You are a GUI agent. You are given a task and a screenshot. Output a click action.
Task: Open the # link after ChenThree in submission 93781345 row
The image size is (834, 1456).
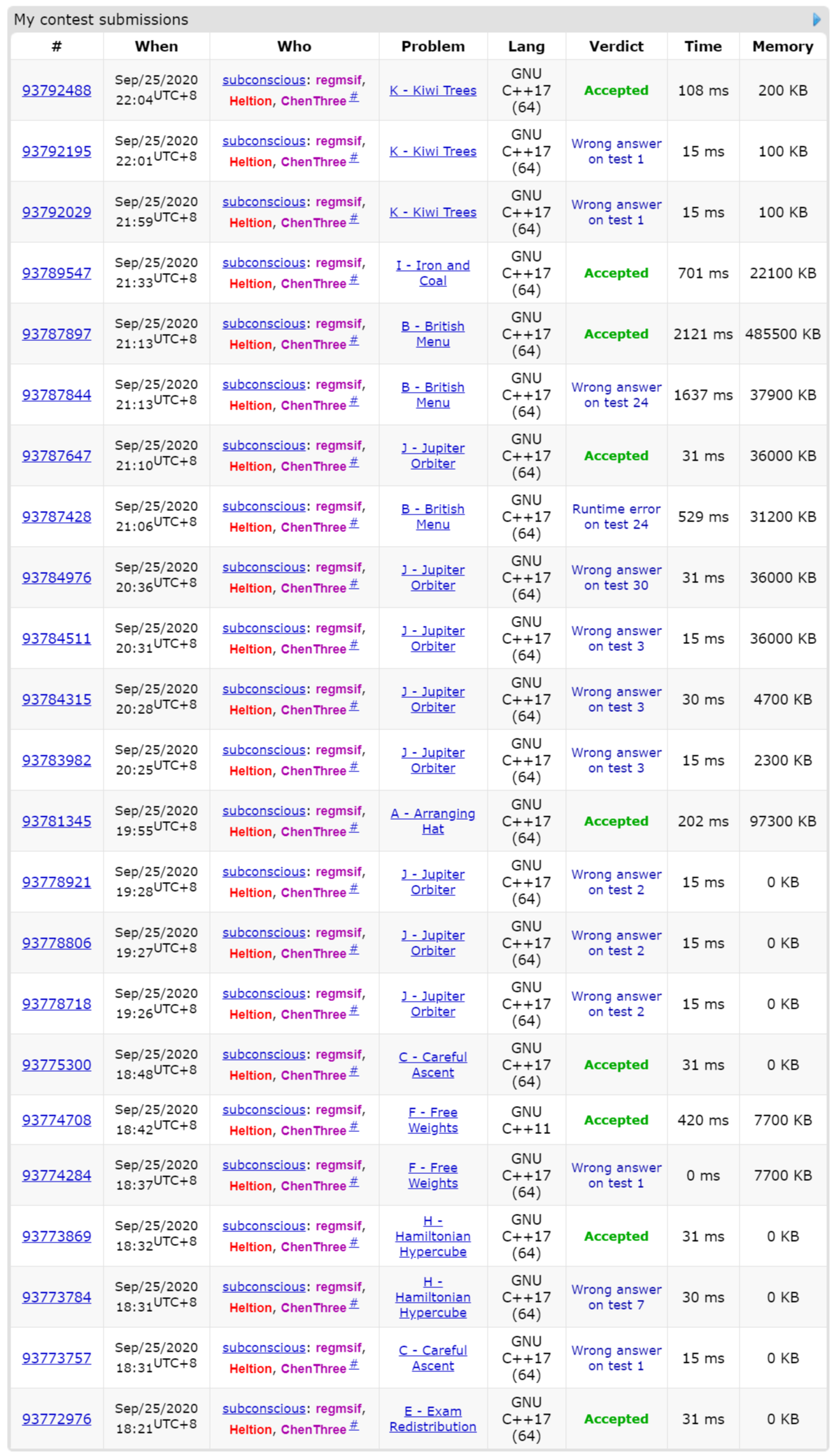[x=354, y=827]
